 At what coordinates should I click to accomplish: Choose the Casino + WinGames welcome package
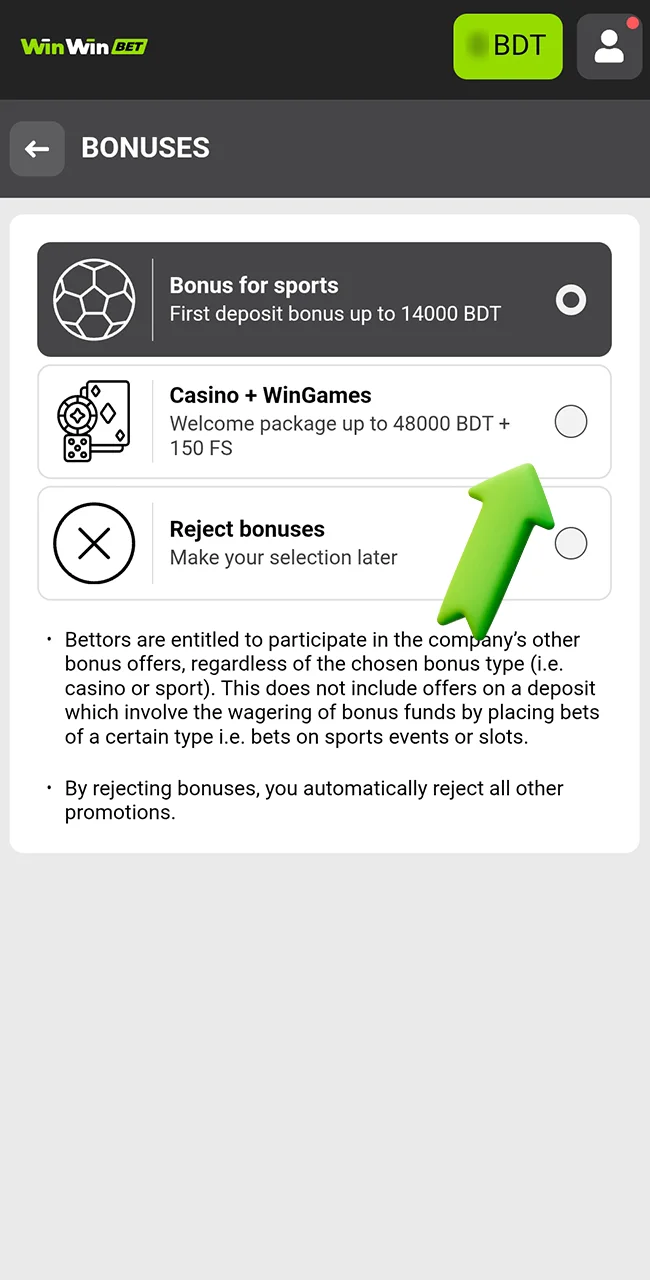(x=324, y=422)
